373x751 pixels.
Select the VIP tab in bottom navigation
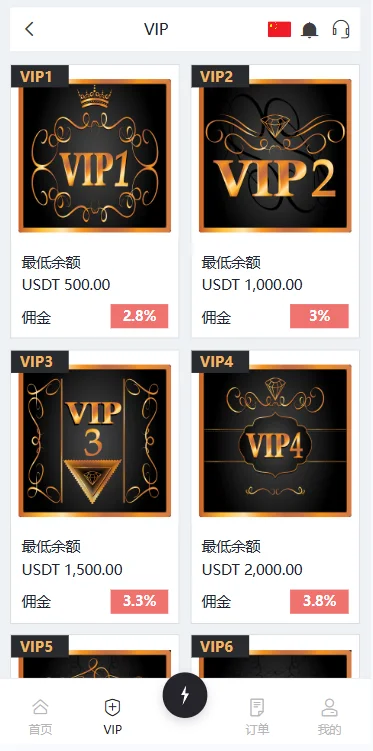(113, 717)
